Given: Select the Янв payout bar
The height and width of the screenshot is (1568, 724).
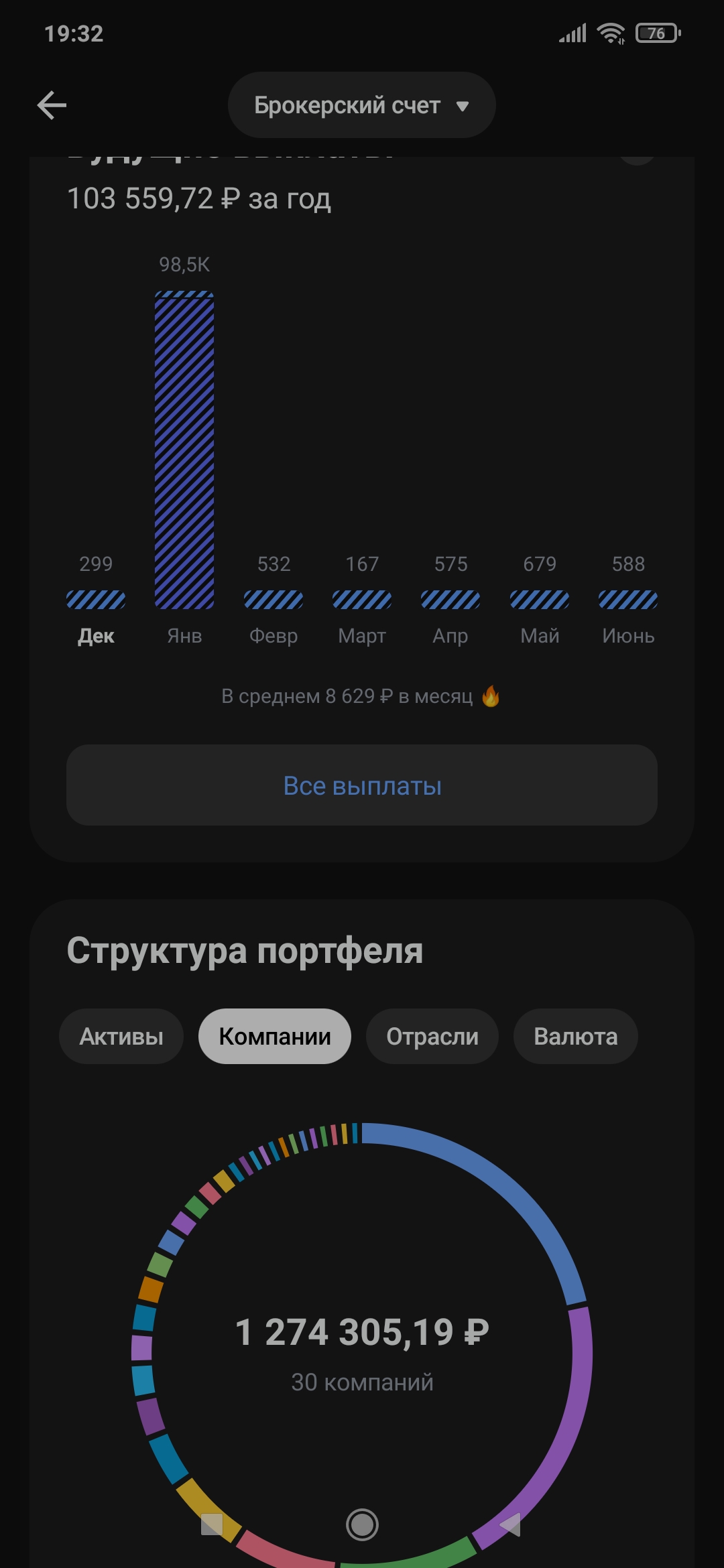Looking at the screenshot, I should point(184,450).
